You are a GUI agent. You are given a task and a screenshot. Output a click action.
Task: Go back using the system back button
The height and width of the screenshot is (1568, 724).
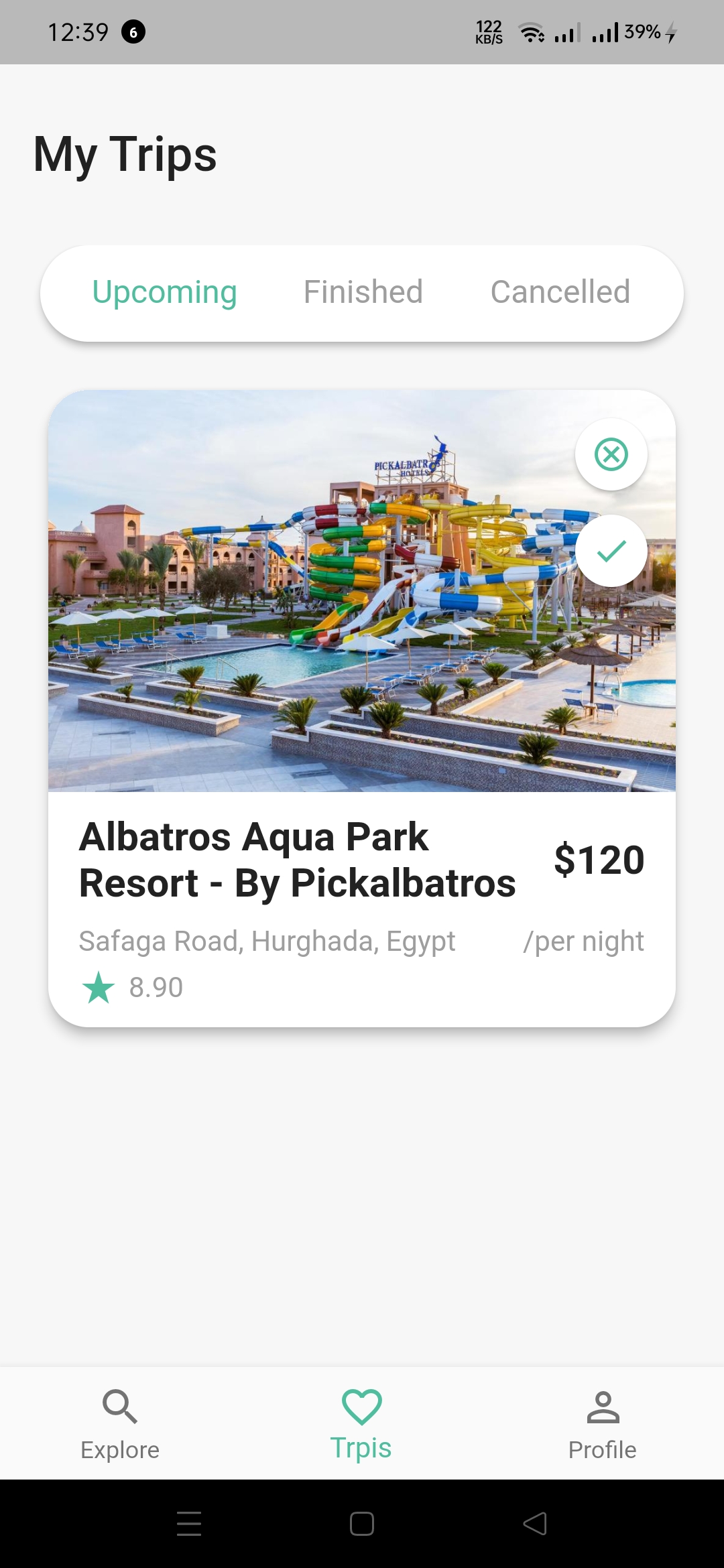[535, 1524]
